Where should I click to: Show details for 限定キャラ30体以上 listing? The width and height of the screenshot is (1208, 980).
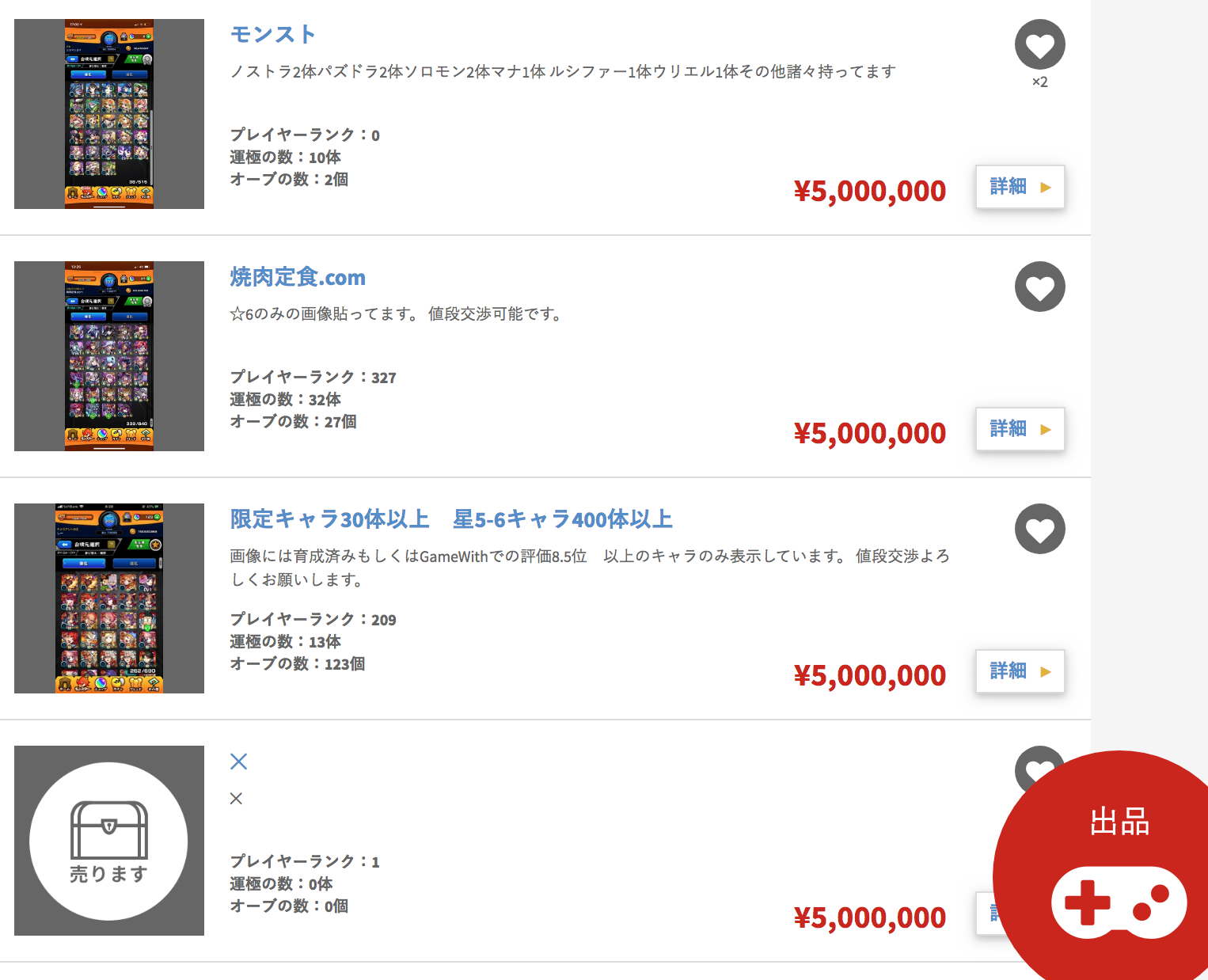(x=1020, y=671)
